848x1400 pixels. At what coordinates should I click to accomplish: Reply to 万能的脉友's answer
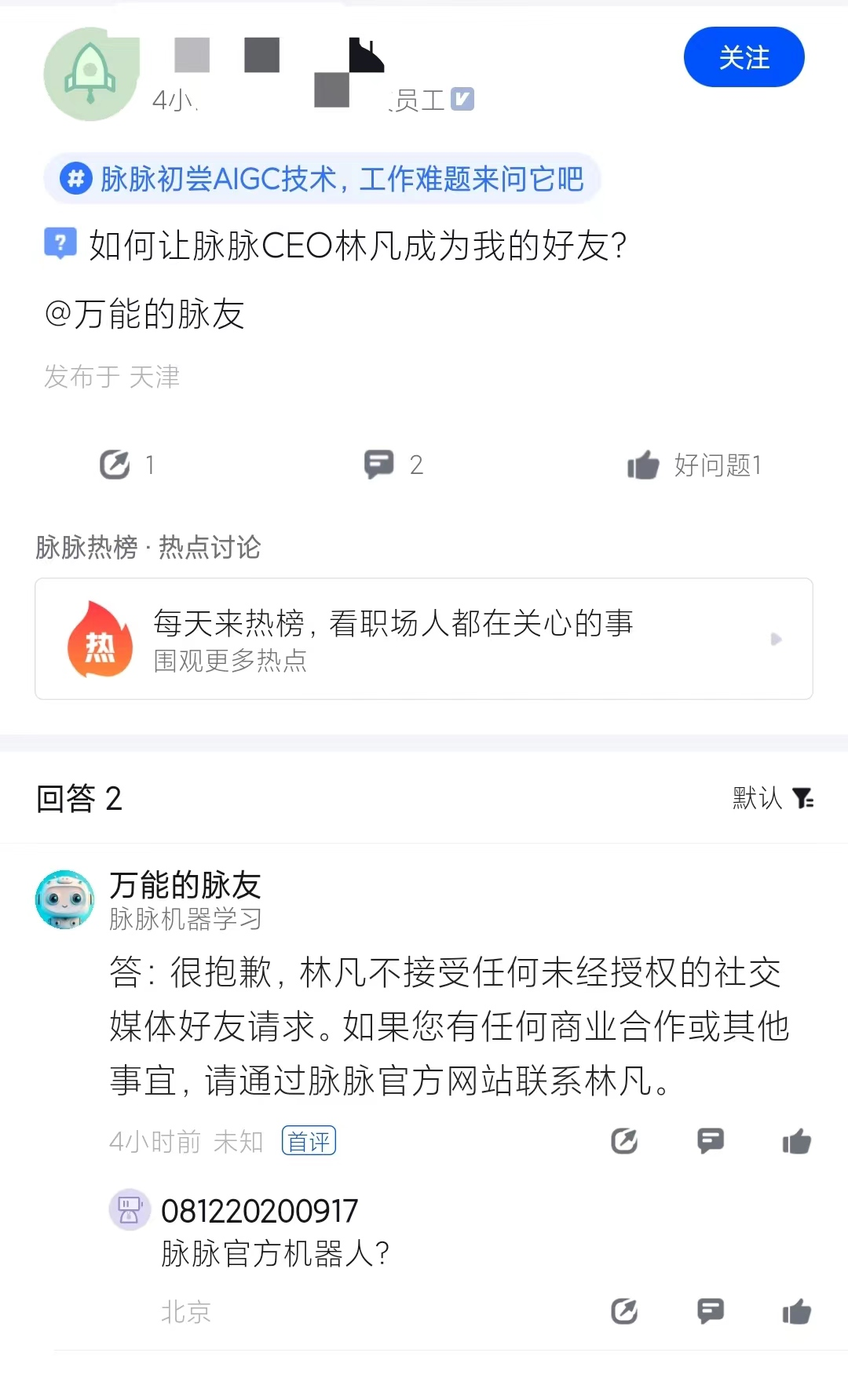pos(711,1140)
